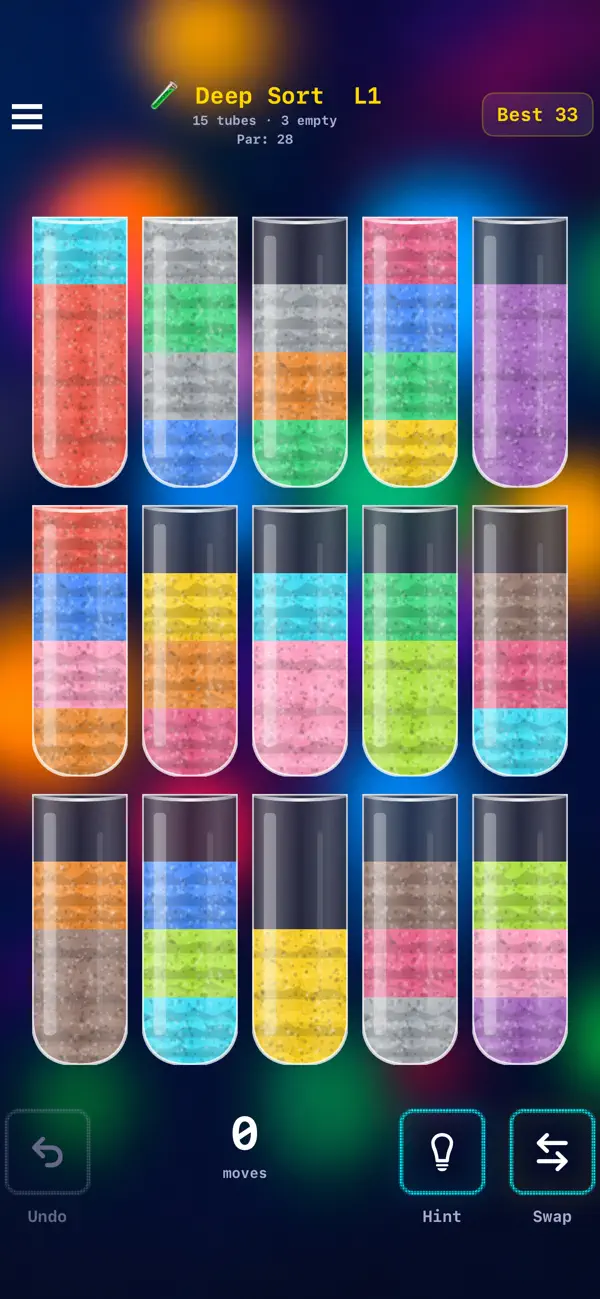The width and height of the screenshot is (600, 1299).
Task: Undo the last move
Action: (x=47, y=1152)
